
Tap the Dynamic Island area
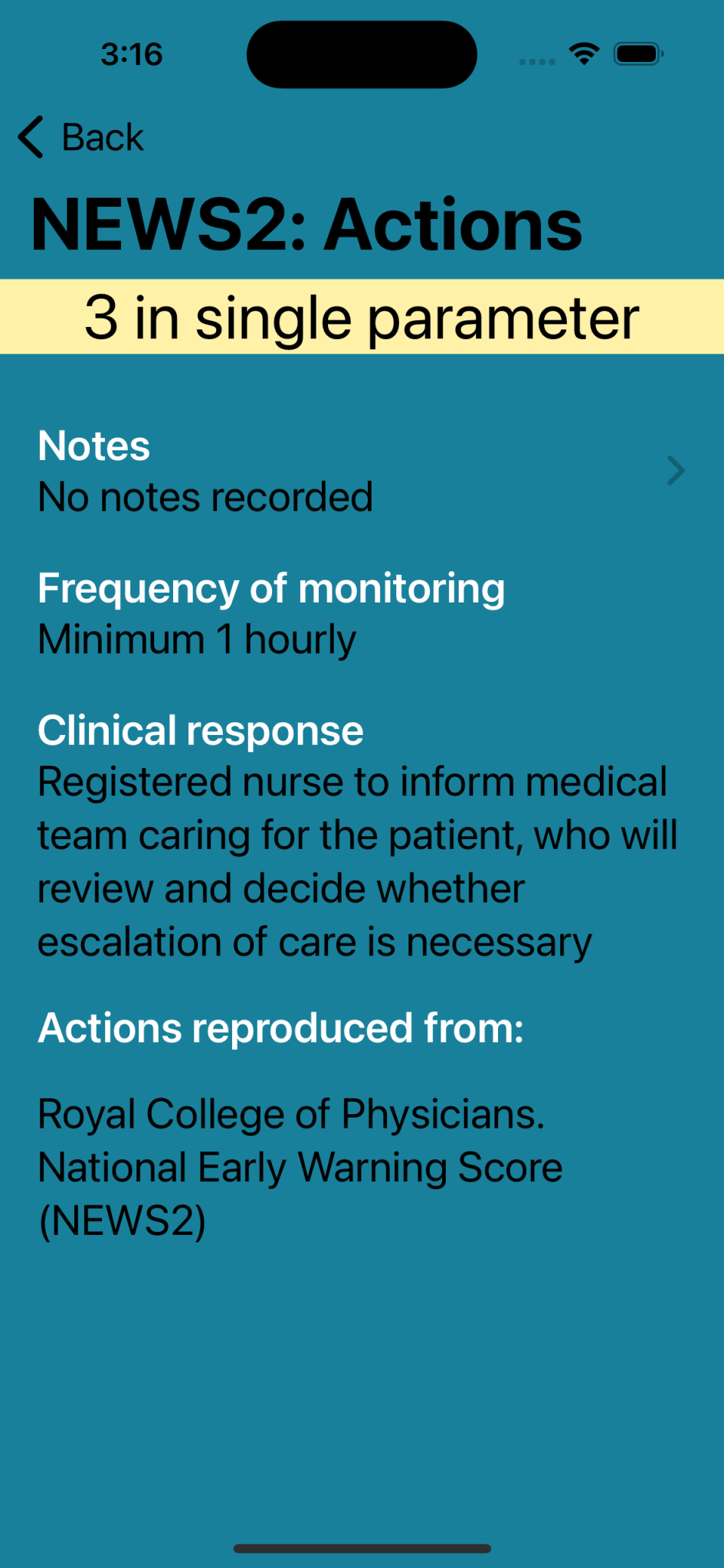click(x=361, y=54)
